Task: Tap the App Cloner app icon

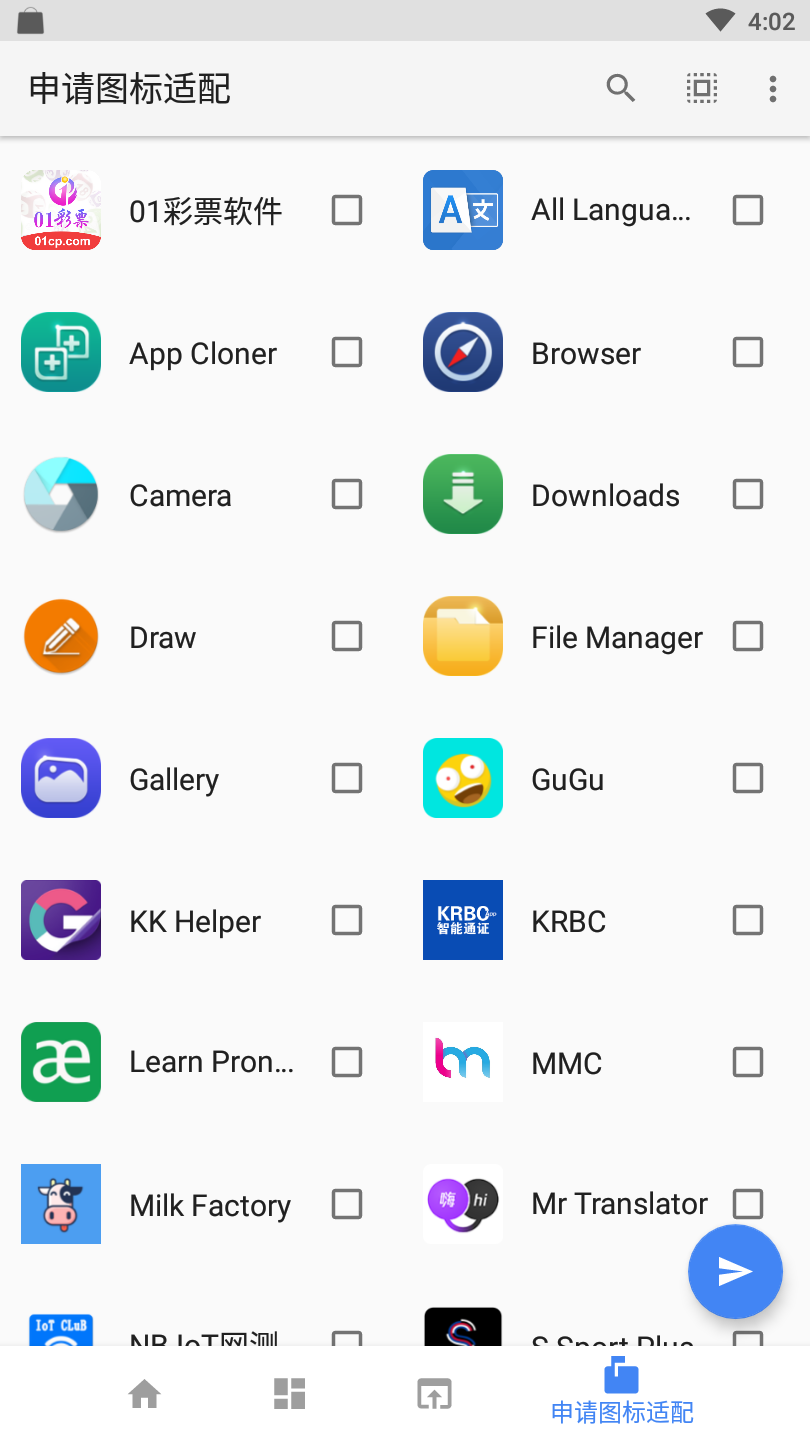Action: coord(61,352)
